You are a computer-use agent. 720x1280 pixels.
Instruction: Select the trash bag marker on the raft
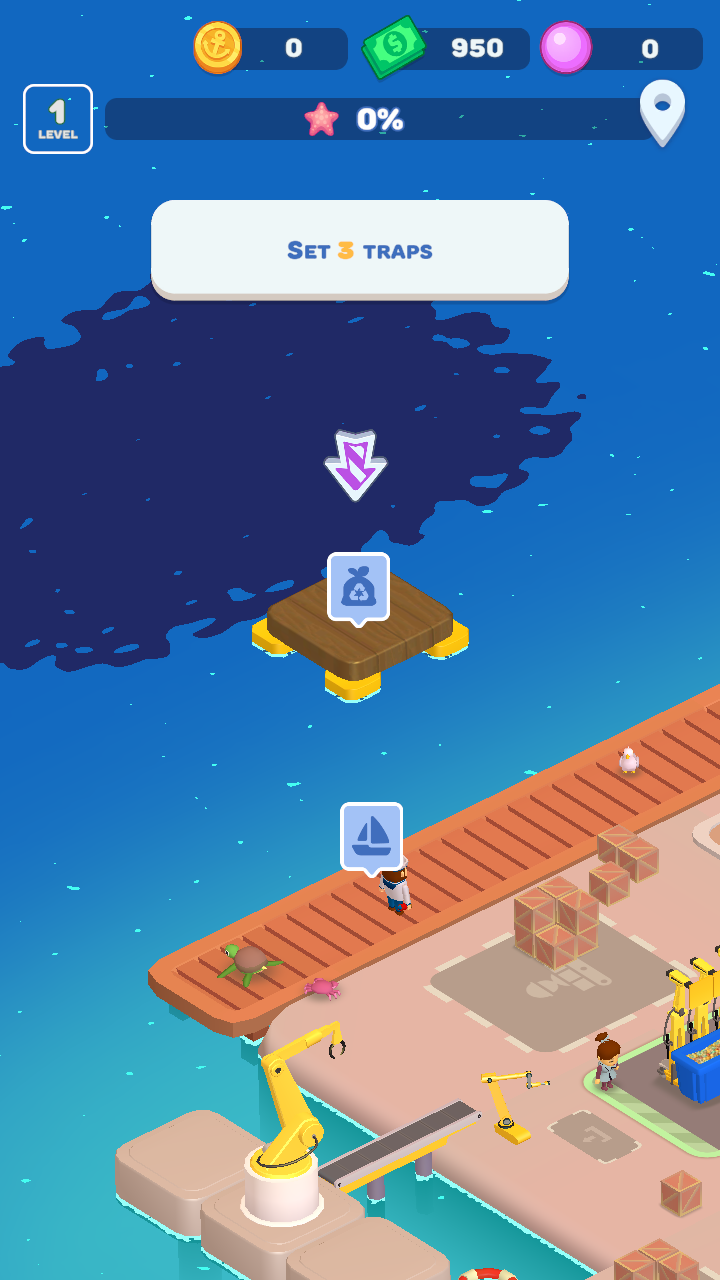coord(359,588)
